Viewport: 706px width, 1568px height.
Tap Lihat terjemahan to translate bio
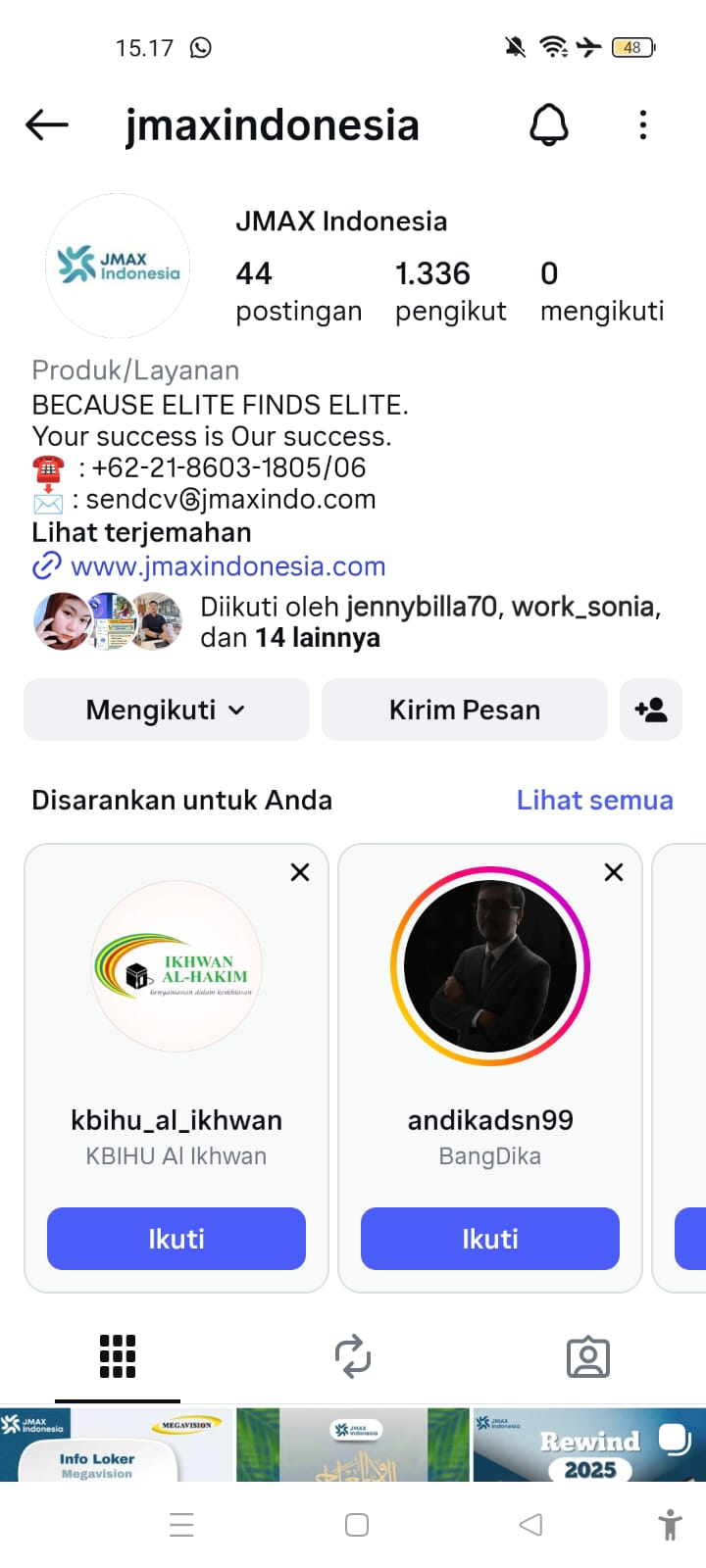click(x=141, y=532)
